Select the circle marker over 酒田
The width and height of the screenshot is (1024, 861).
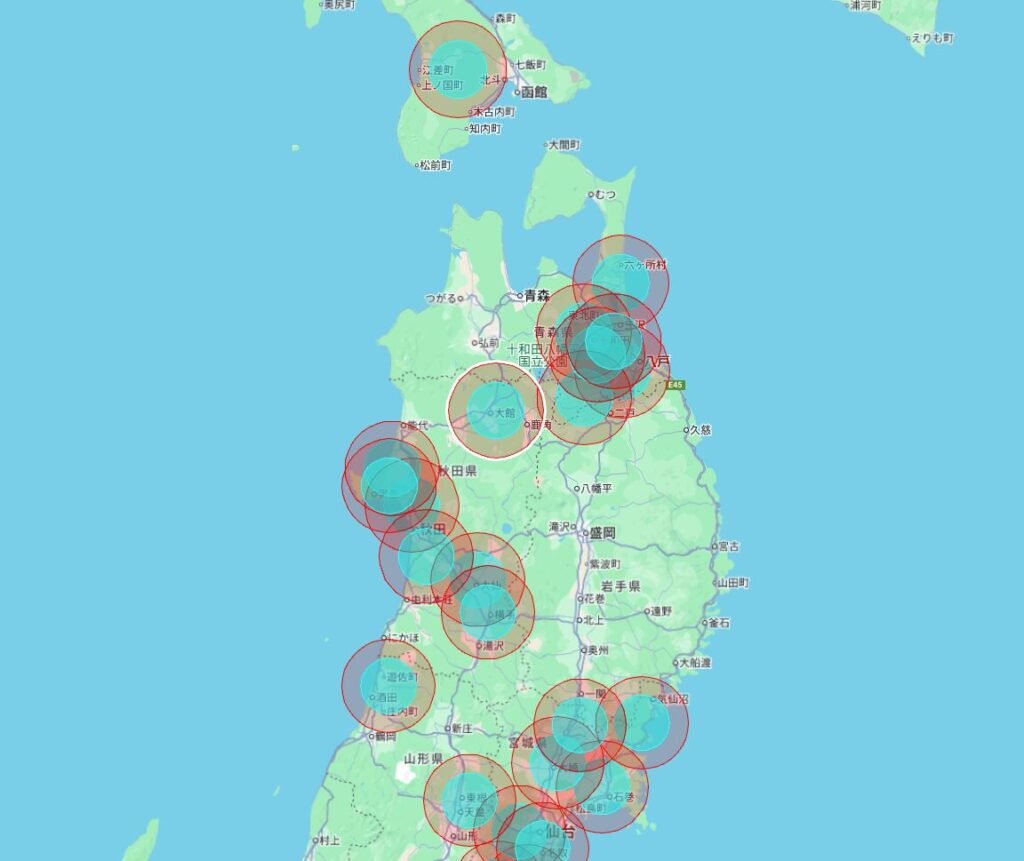388,686
